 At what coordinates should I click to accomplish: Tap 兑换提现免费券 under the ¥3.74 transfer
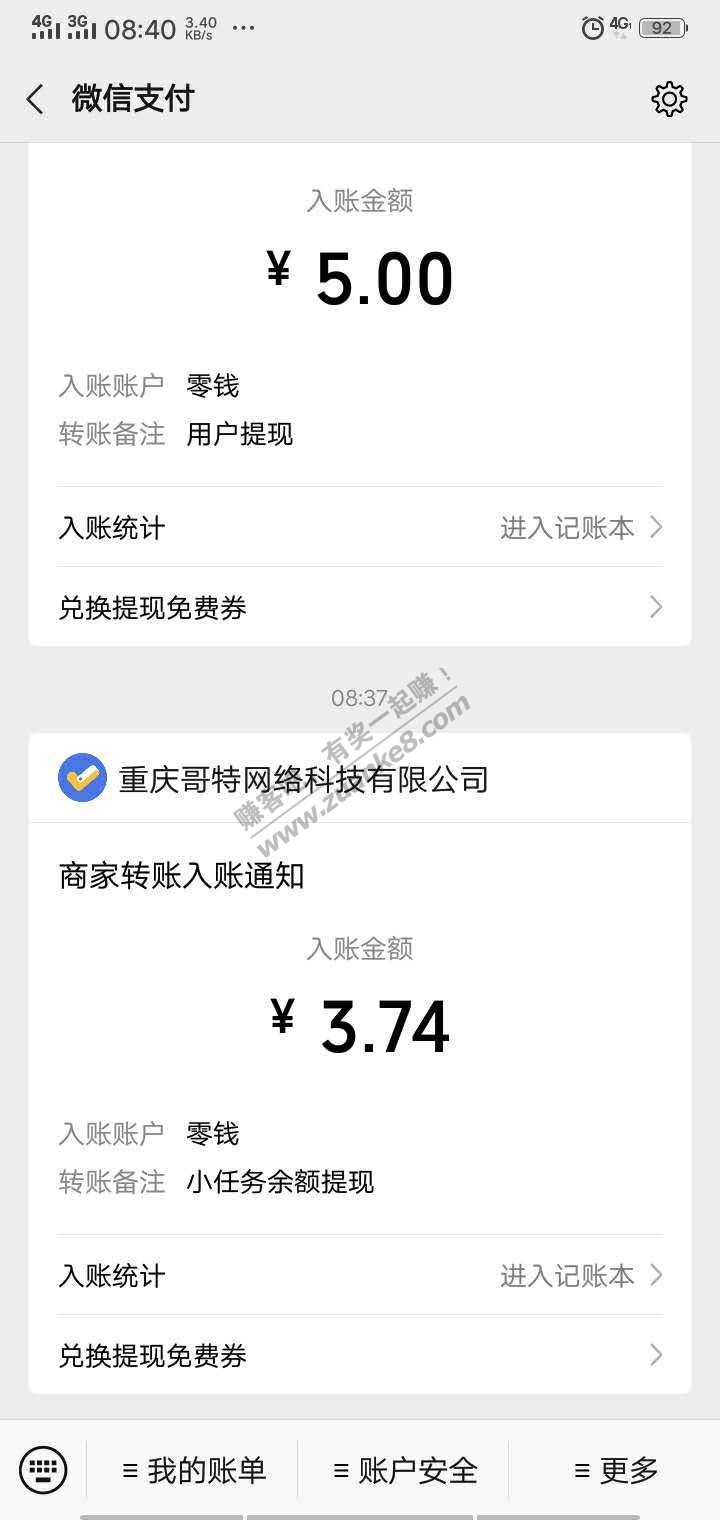(360, 1356)
